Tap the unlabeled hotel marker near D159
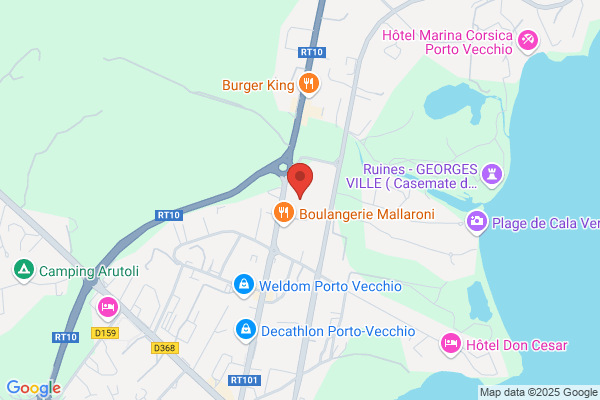600x400 pixels. pos(108,308)
